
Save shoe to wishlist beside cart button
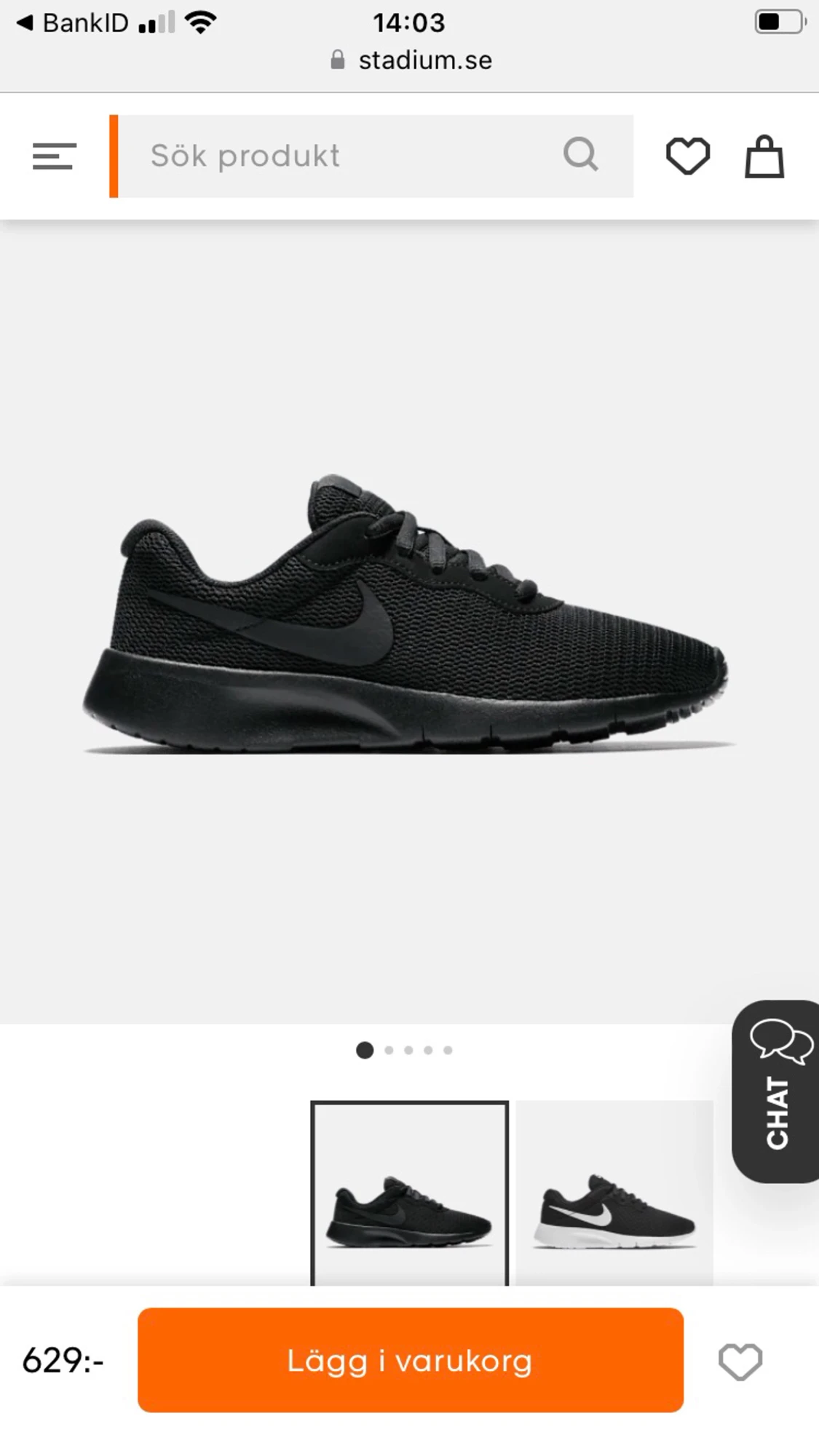pyautogui.click(x=740, y=1361)
